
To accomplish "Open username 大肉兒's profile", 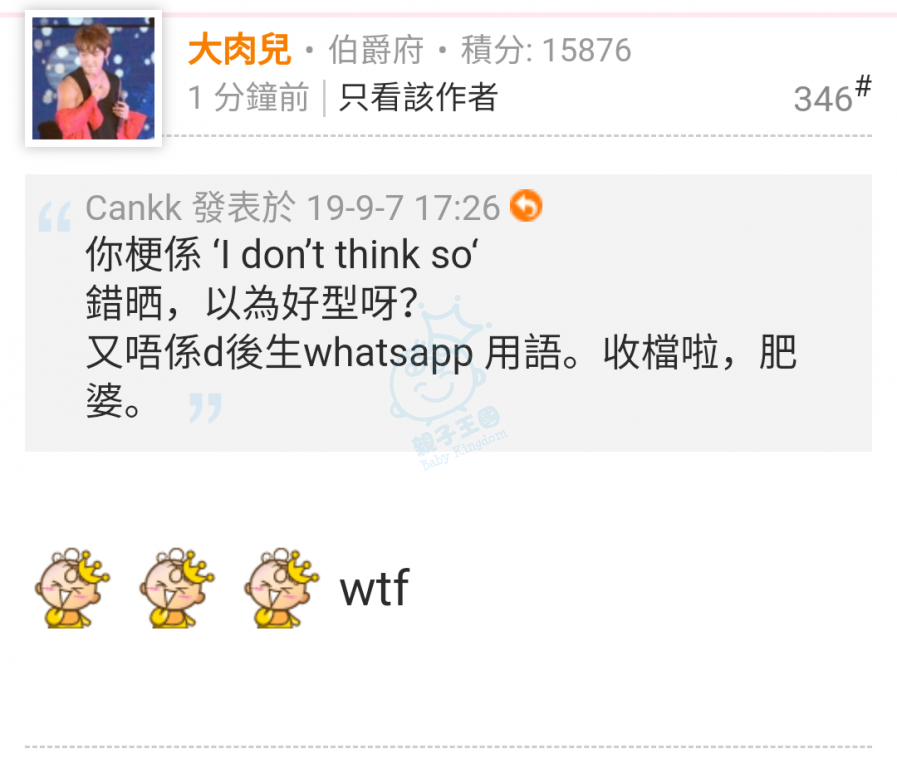I will click(x=239, y=49).
